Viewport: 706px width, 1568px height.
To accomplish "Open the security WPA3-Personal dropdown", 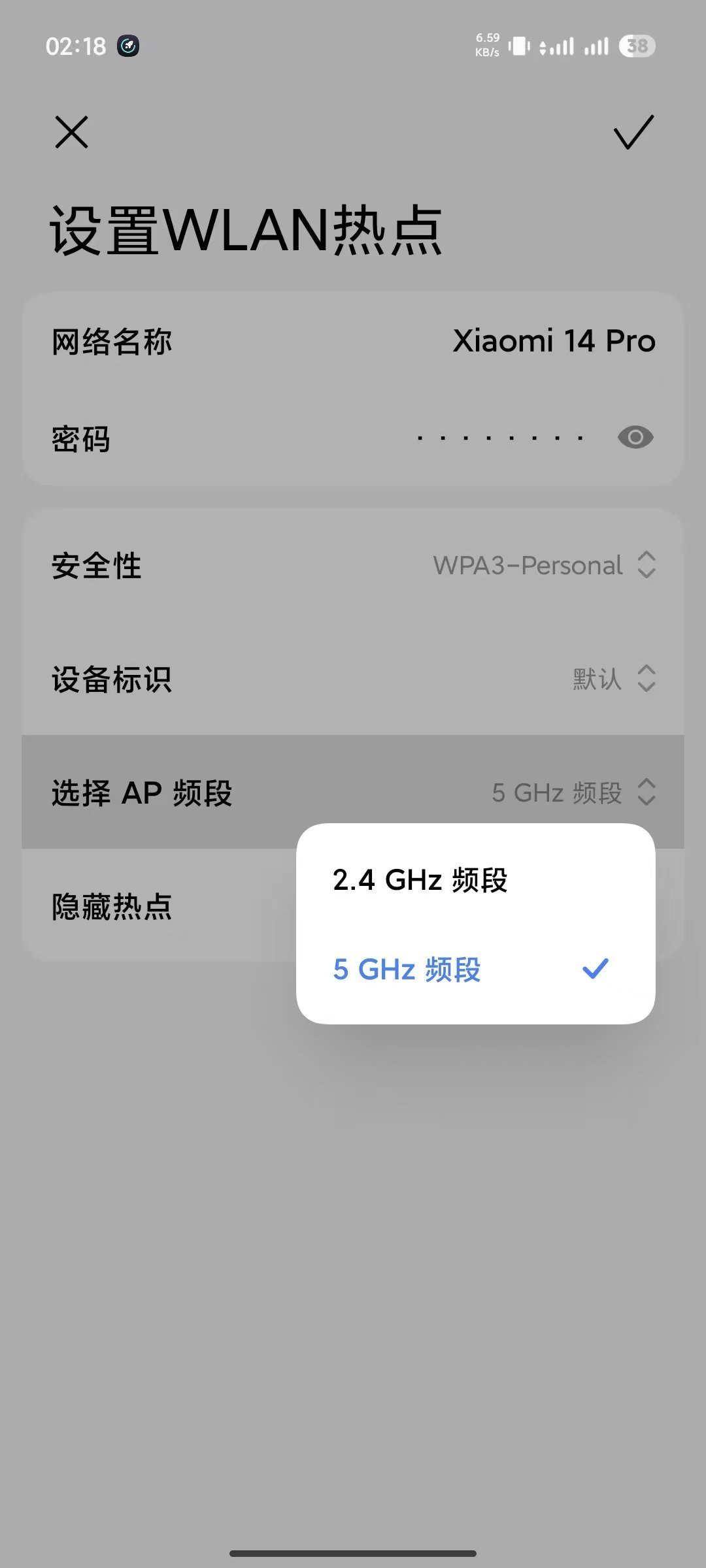I will pos(544,565).
